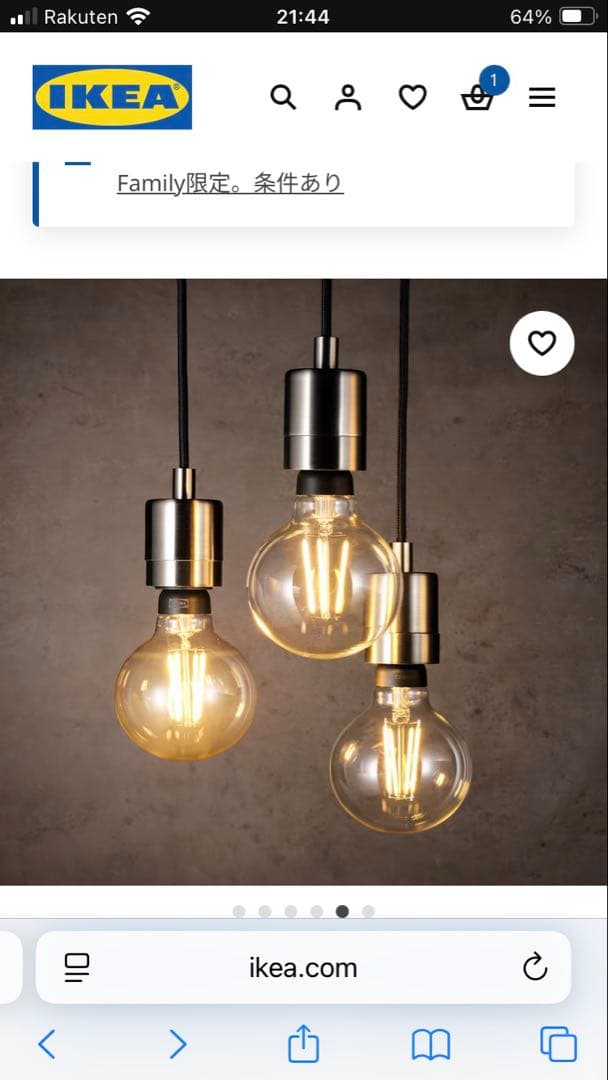Tap the ikea.com address bar
Image resolution: width=608 pixels, height=1080 pixels.
coord(303,967)
